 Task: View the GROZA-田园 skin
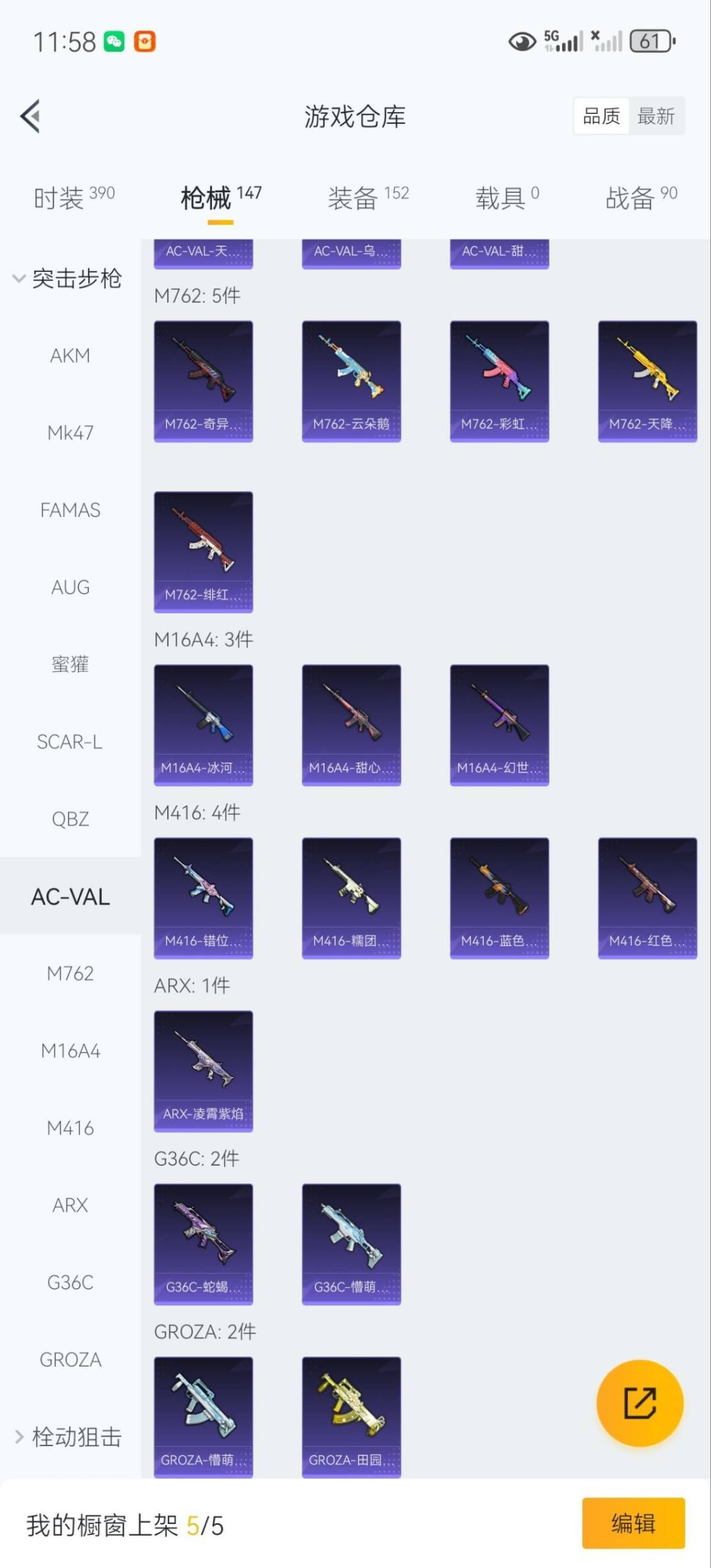point(351,1417)
